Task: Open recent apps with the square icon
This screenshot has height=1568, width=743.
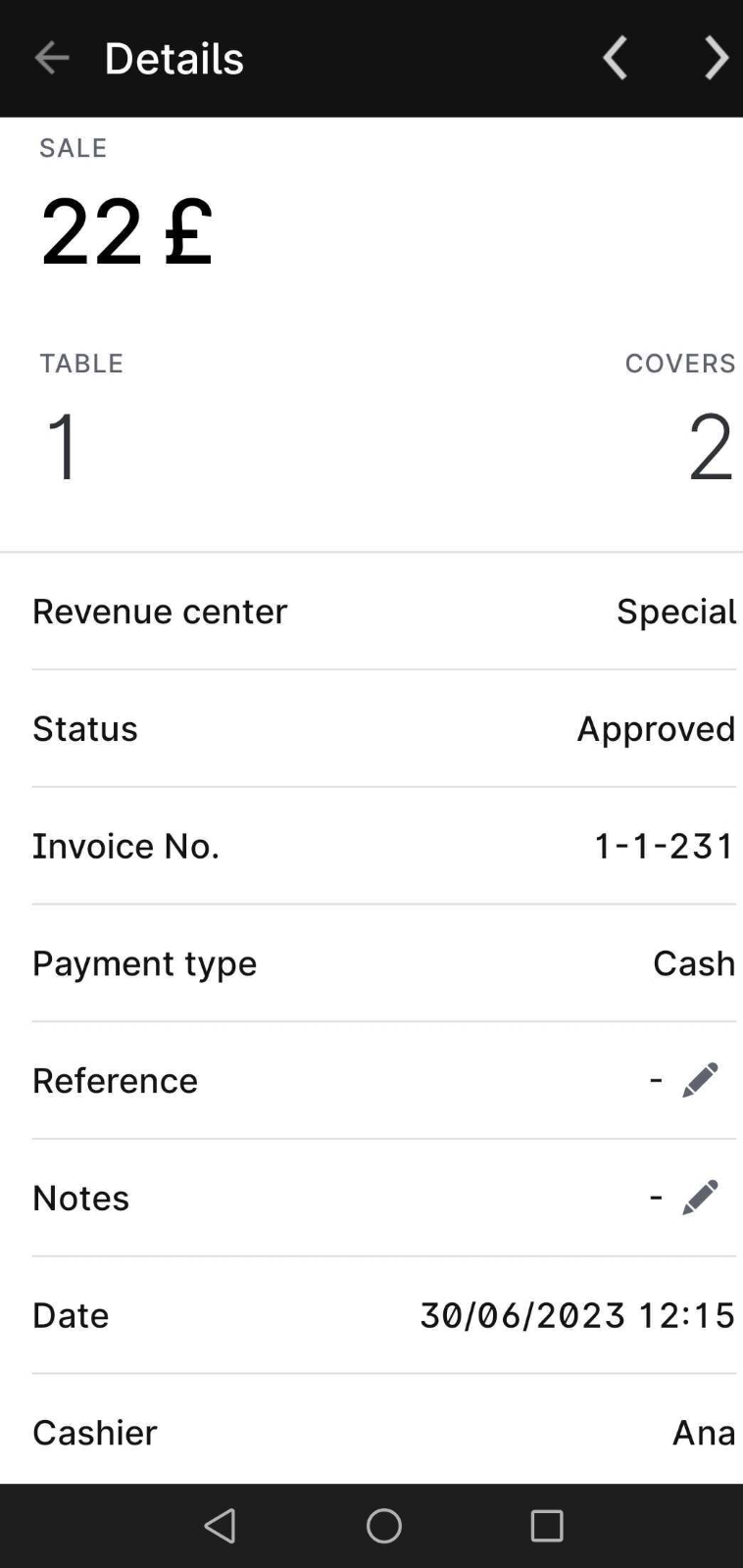Action: coord(546,1525)
